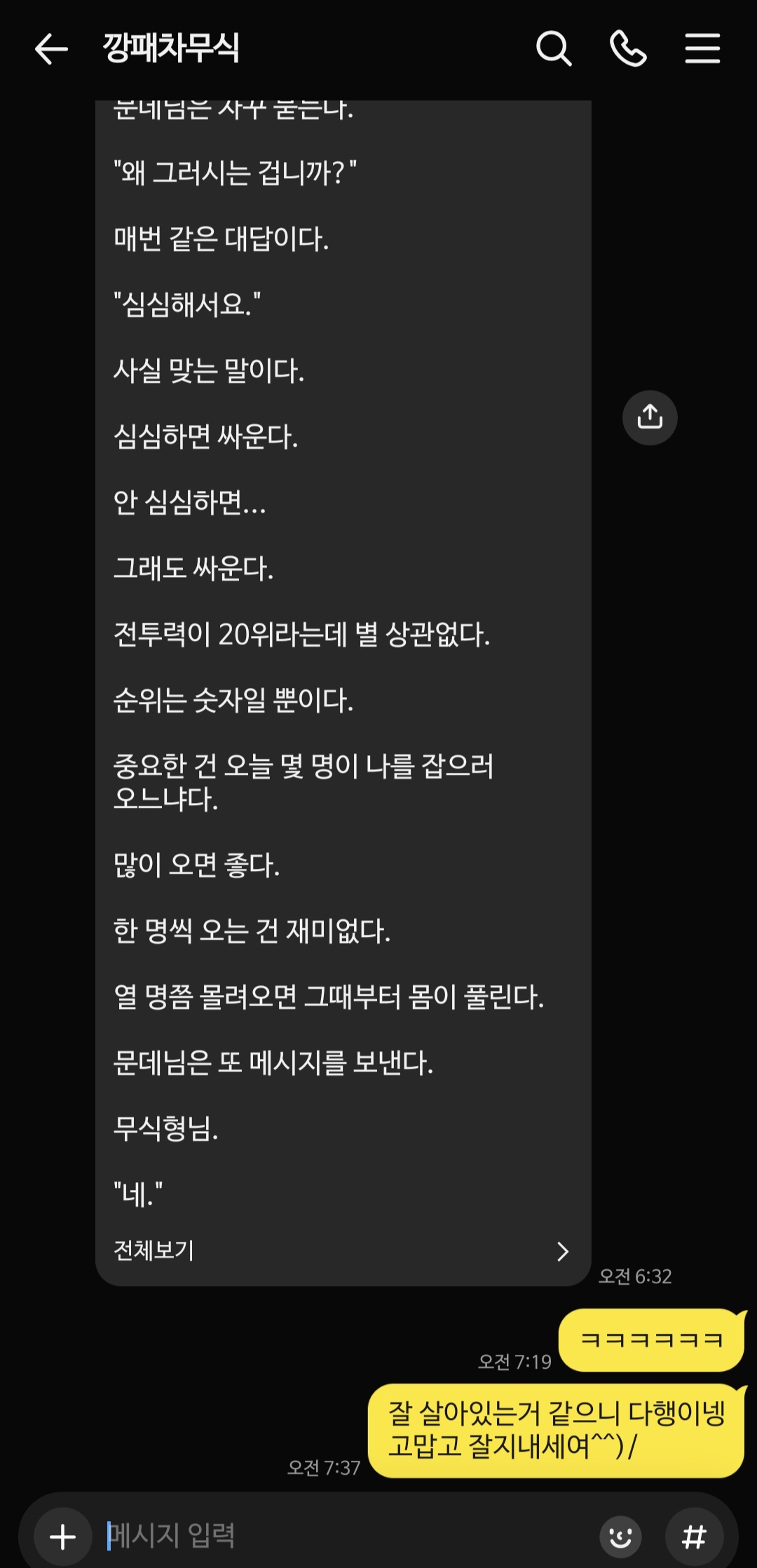Start a voice call with 깡패차무식
Screen dimensions: 757x1568
coord(628,48)
